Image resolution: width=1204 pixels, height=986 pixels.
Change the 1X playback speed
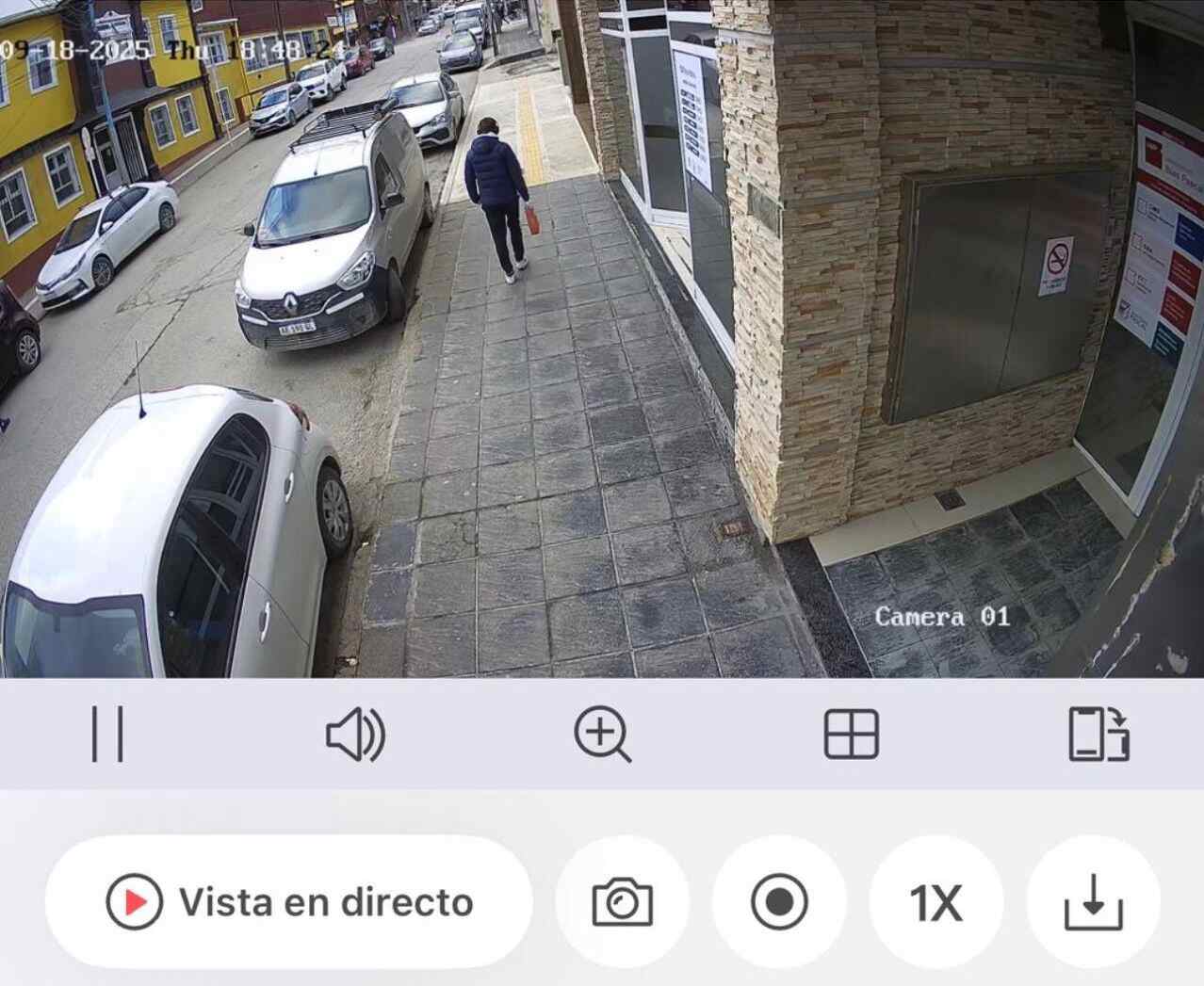tap(936, 902)
